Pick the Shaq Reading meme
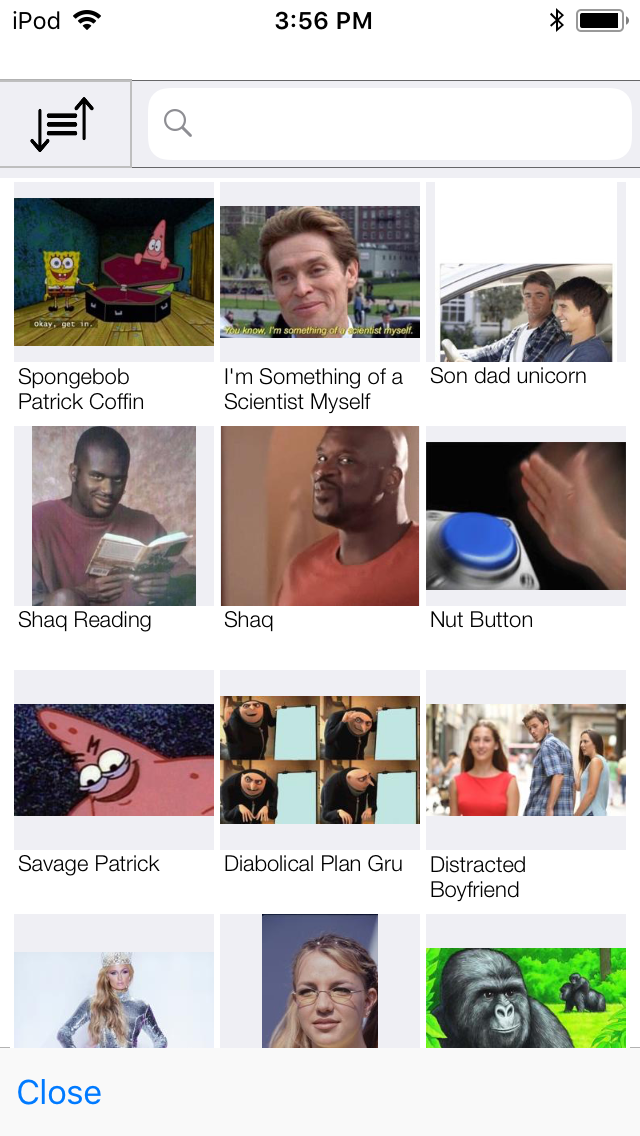The height and width of the screenshot is (1136, 640). (114, 516)
